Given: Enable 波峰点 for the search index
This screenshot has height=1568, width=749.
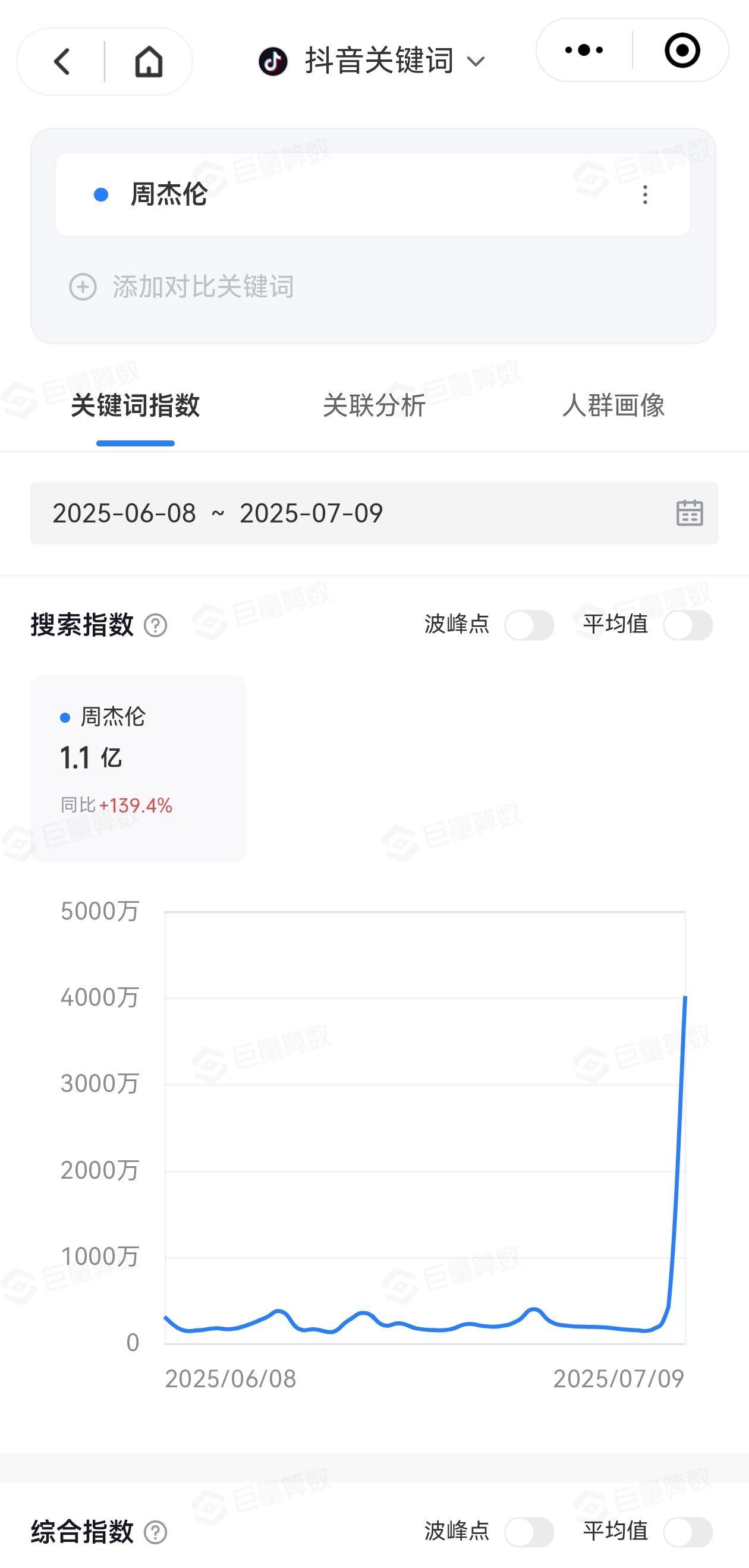Looking at the screenshot, I should pyautogui.click(x=529, y=625).
